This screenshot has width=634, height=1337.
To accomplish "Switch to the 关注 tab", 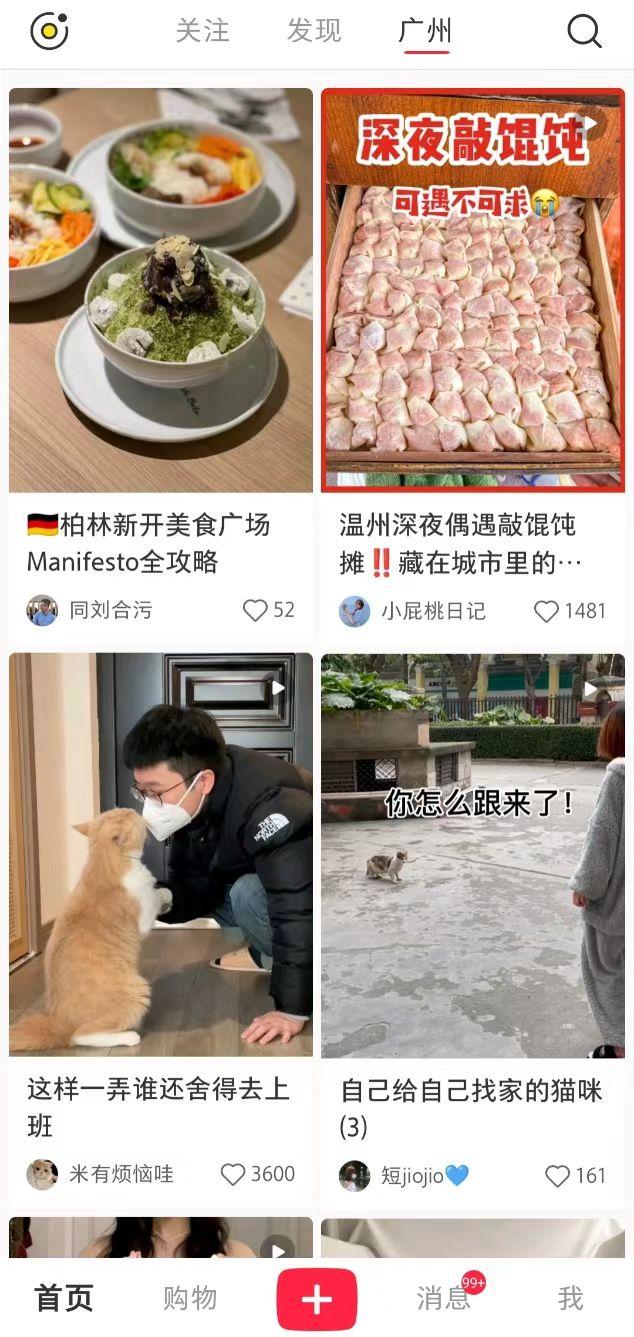I will [203, 31].
